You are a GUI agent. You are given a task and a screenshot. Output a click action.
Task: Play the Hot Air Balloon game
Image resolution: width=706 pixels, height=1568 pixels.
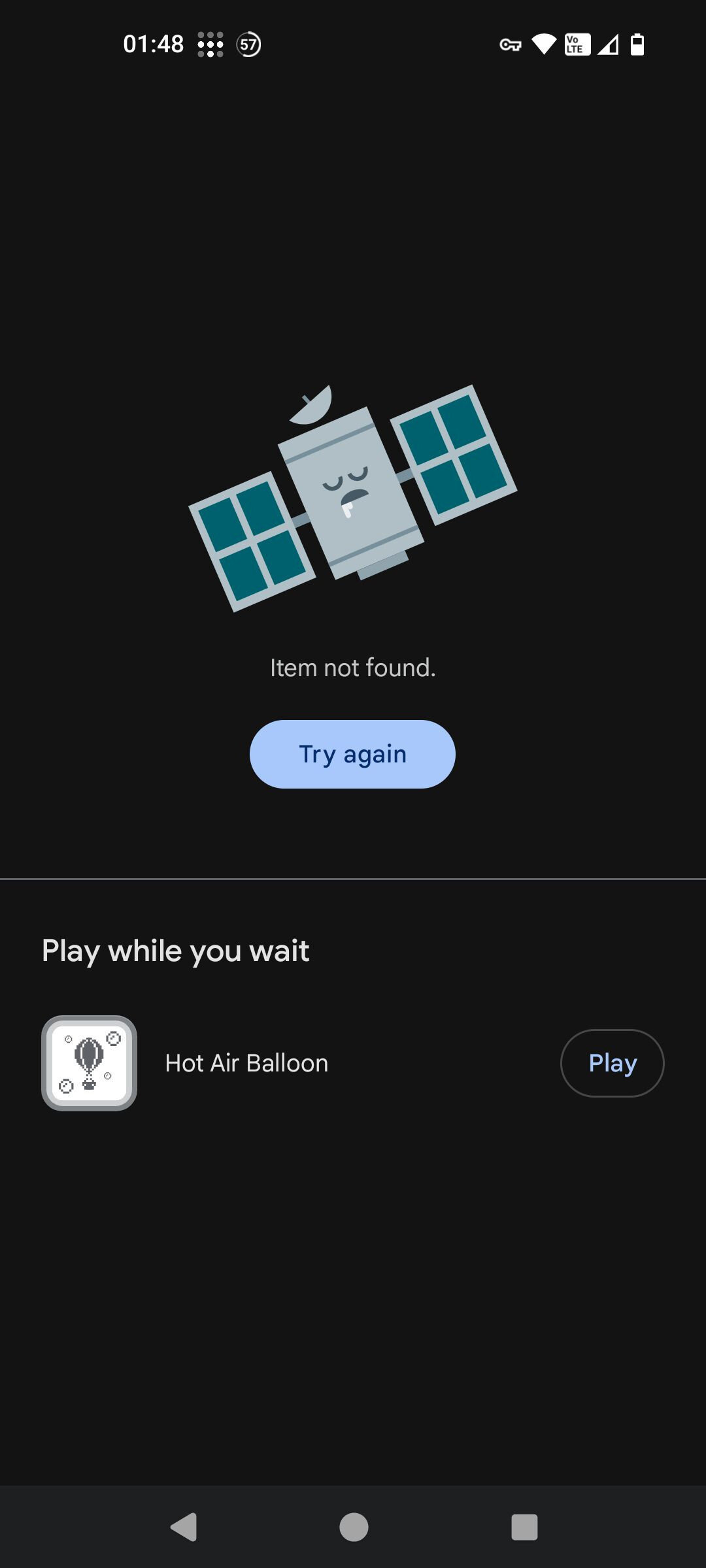(x=612, y=1063)
